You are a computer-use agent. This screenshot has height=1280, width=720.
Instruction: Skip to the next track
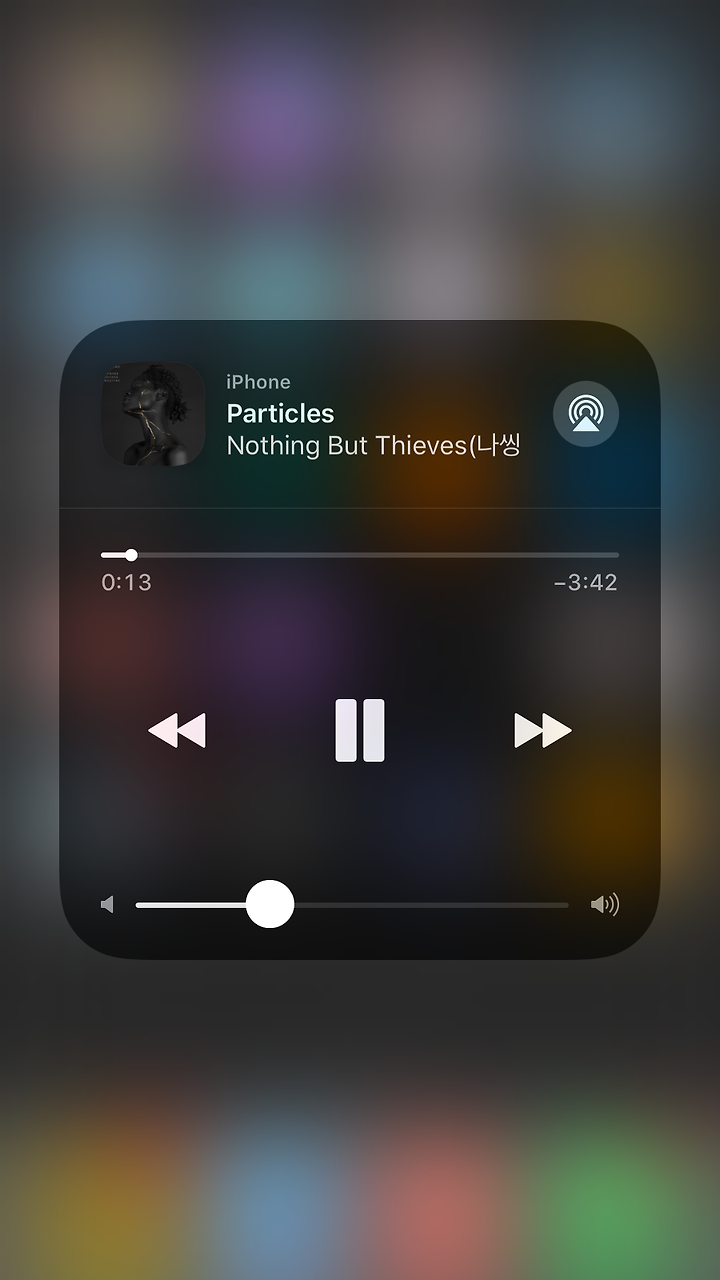click(543, 731)
